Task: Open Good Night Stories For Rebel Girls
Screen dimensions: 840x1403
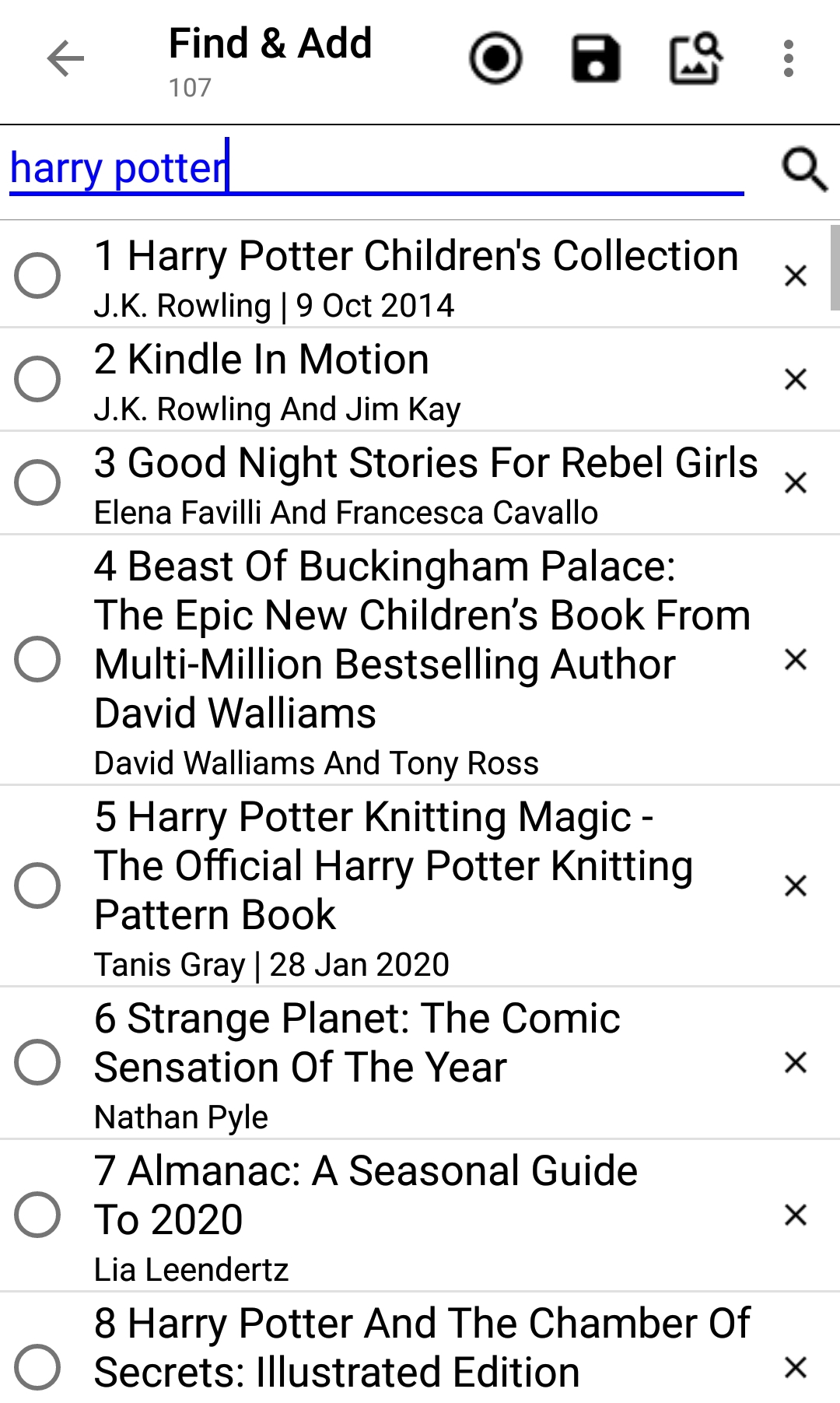Action: [425, 482]
